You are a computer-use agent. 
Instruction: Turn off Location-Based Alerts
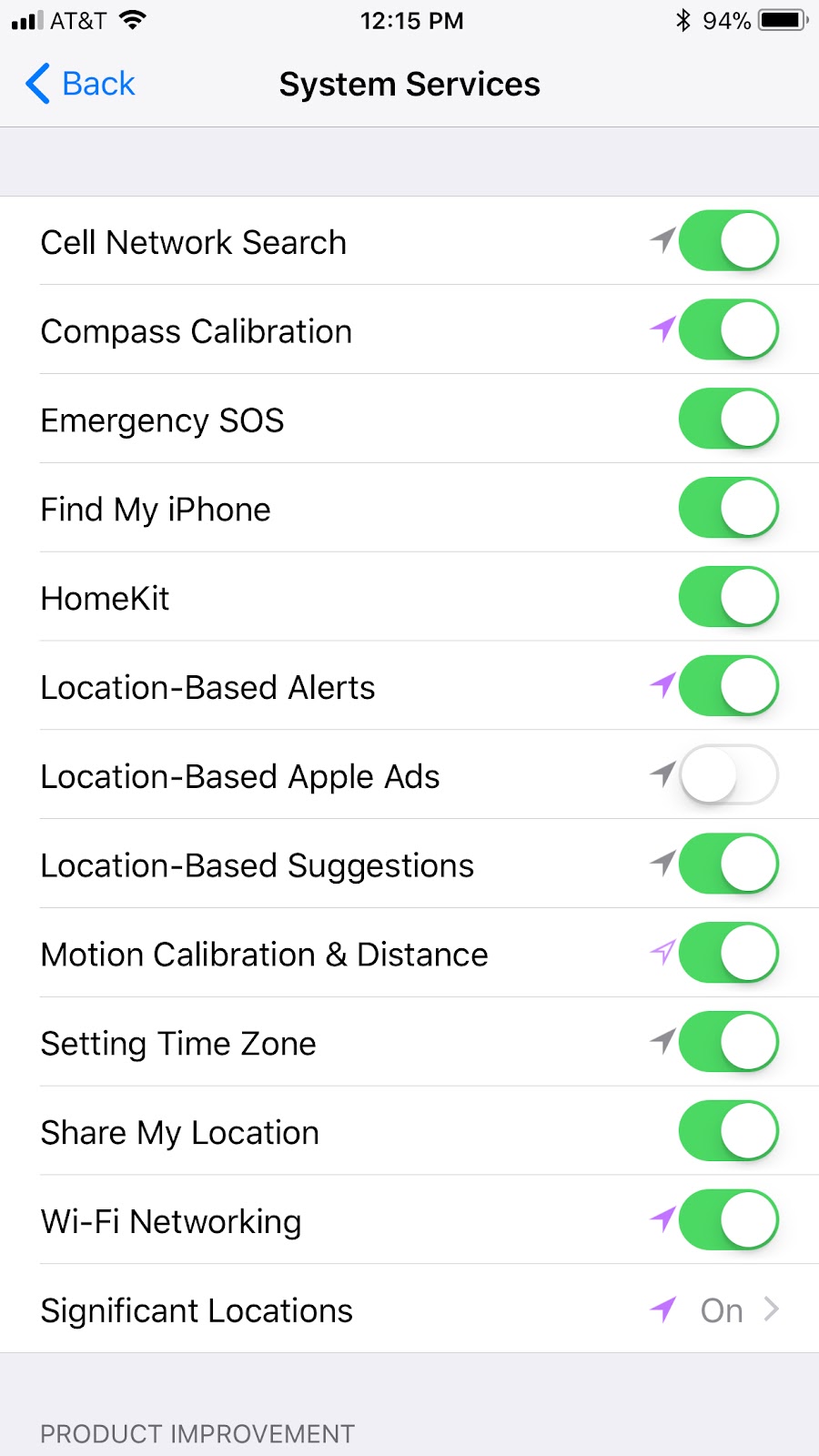coord(728,687)
